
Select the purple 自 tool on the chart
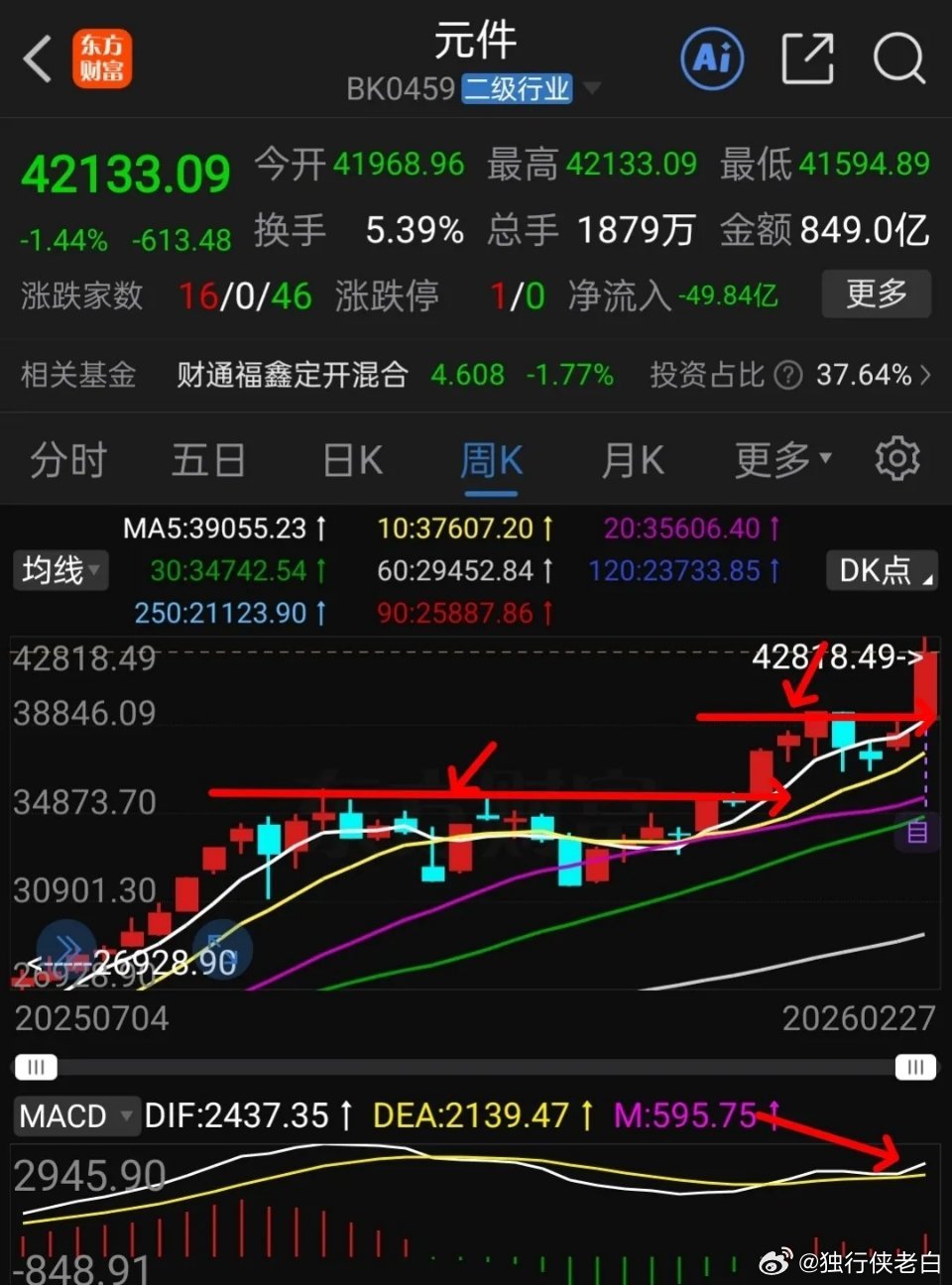click(x=917, y=833)
